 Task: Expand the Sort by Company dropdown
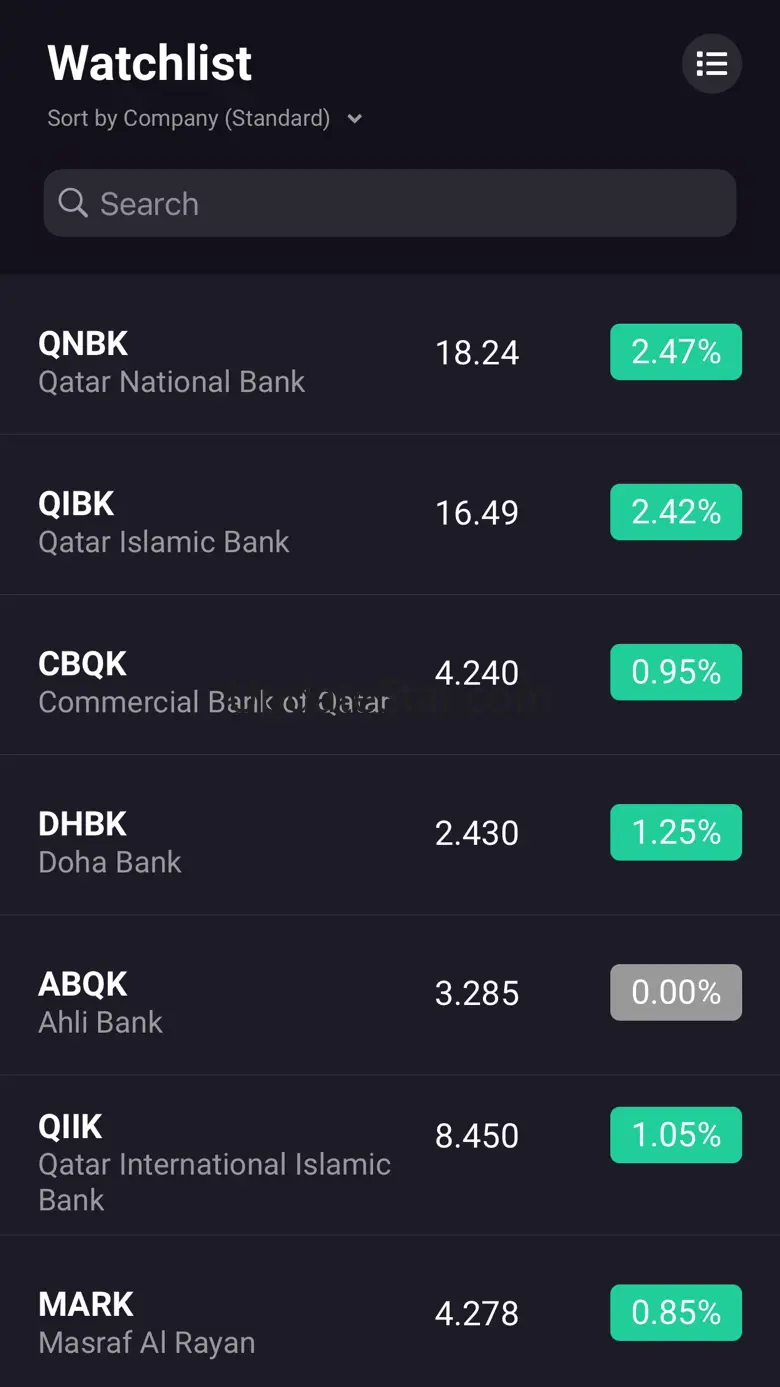pyautogui.click(x=204, y=119)
